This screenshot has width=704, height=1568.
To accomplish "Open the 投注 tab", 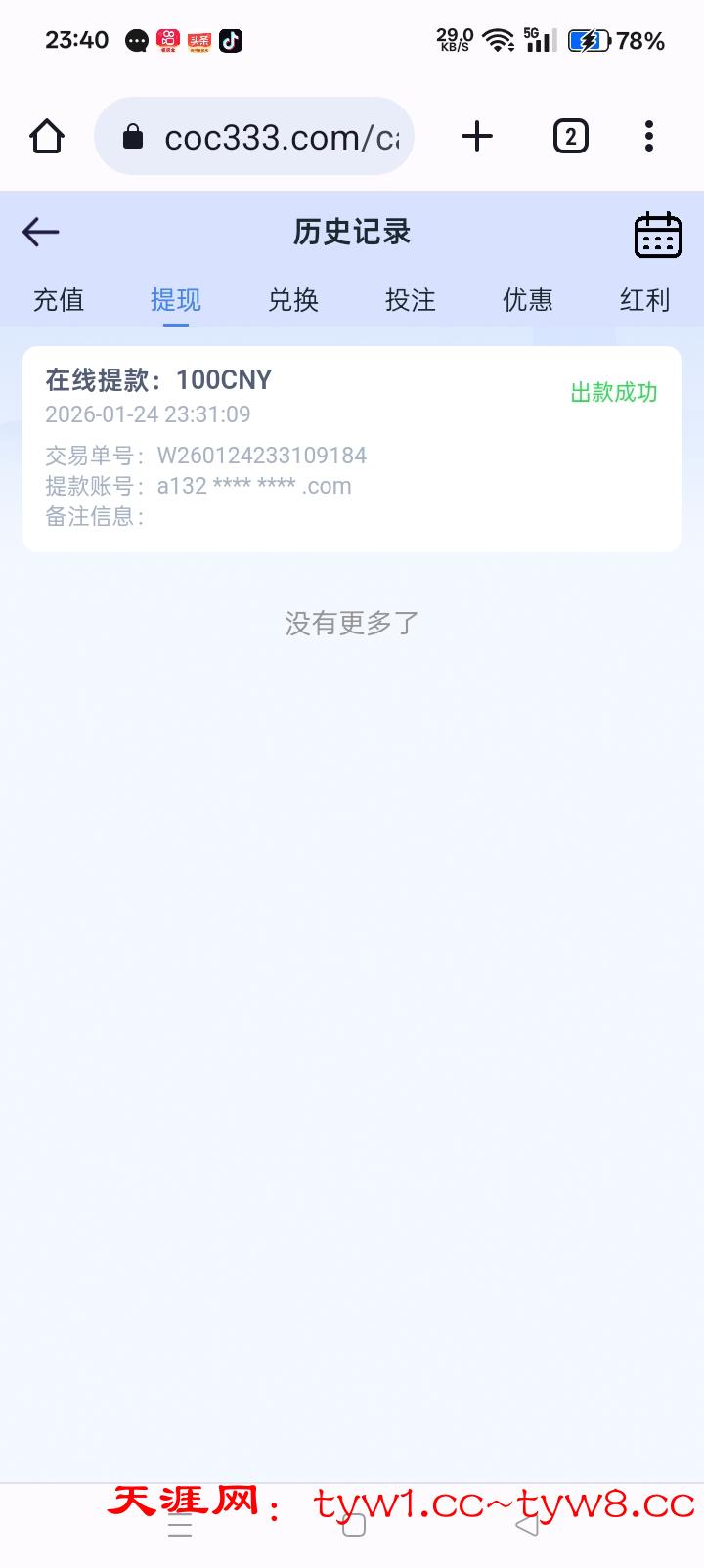I will [411, 300].
